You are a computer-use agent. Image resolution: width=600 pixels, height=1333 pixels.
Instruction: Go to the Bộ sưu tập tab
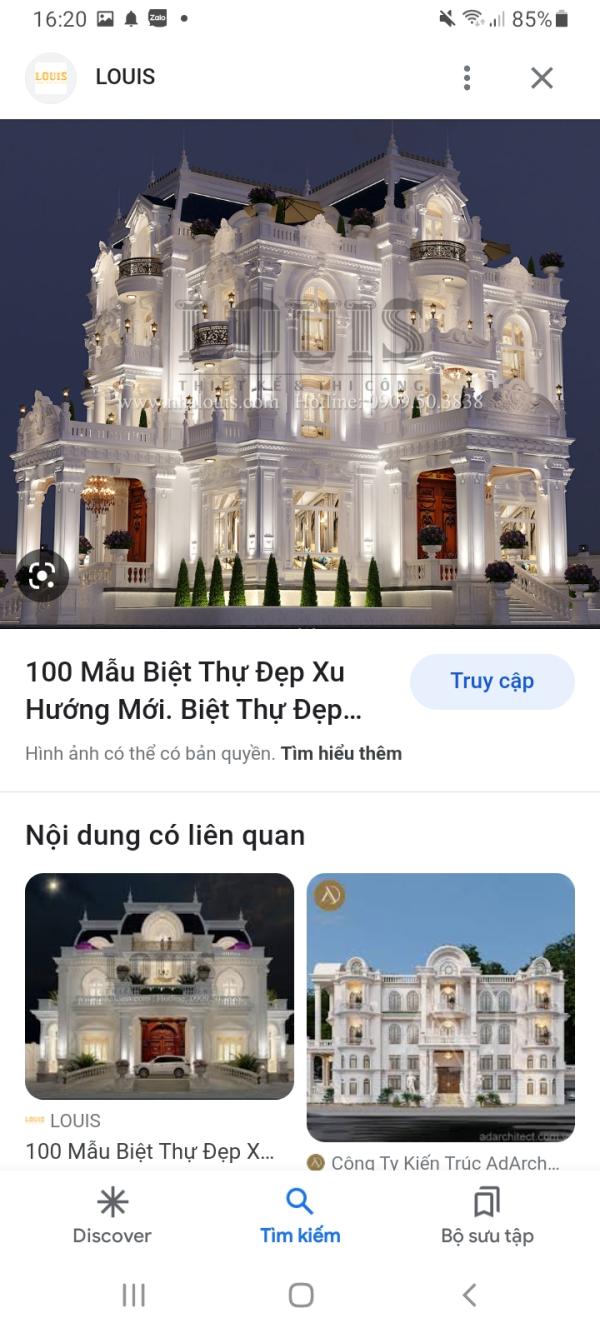click(x=487, y=1215)
